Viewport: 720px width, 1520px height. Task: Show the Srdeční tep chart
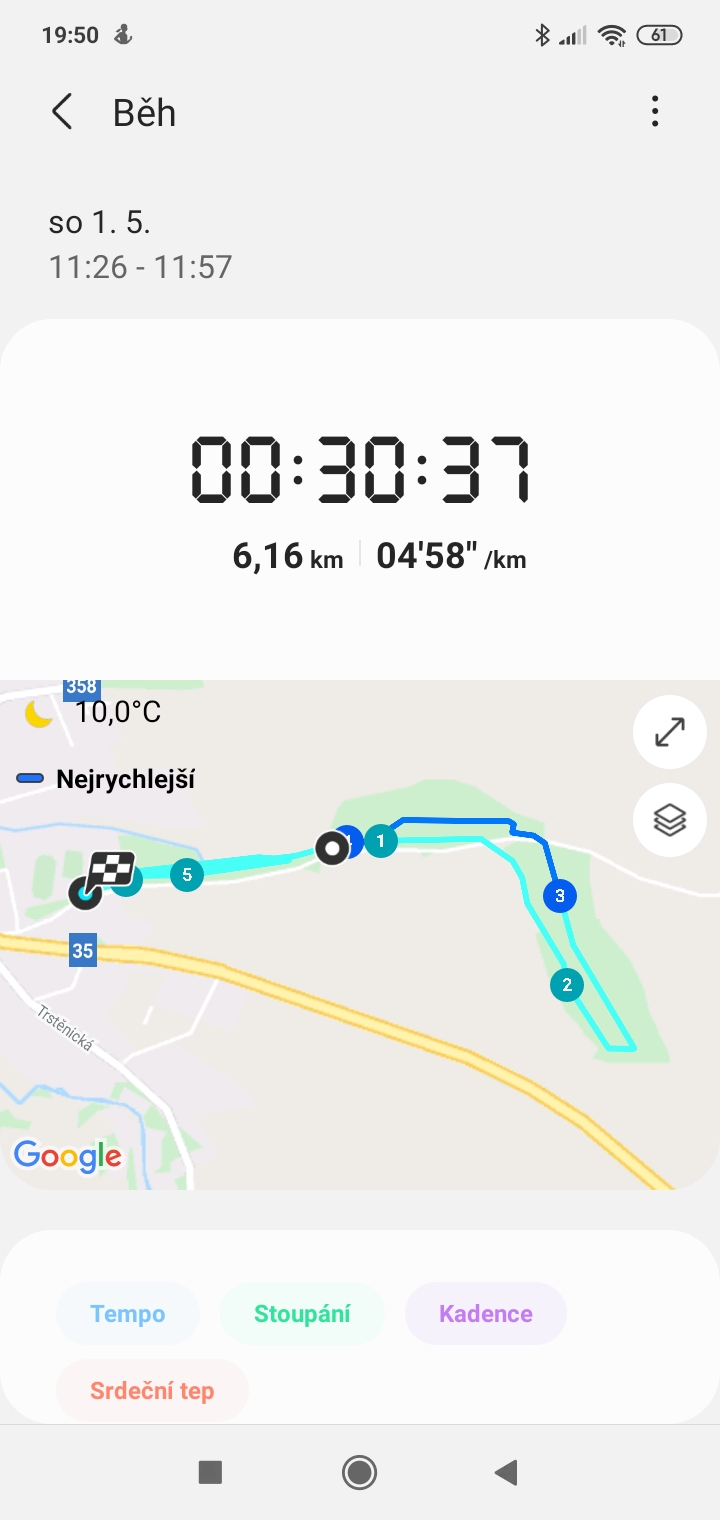click(152, 1390)
